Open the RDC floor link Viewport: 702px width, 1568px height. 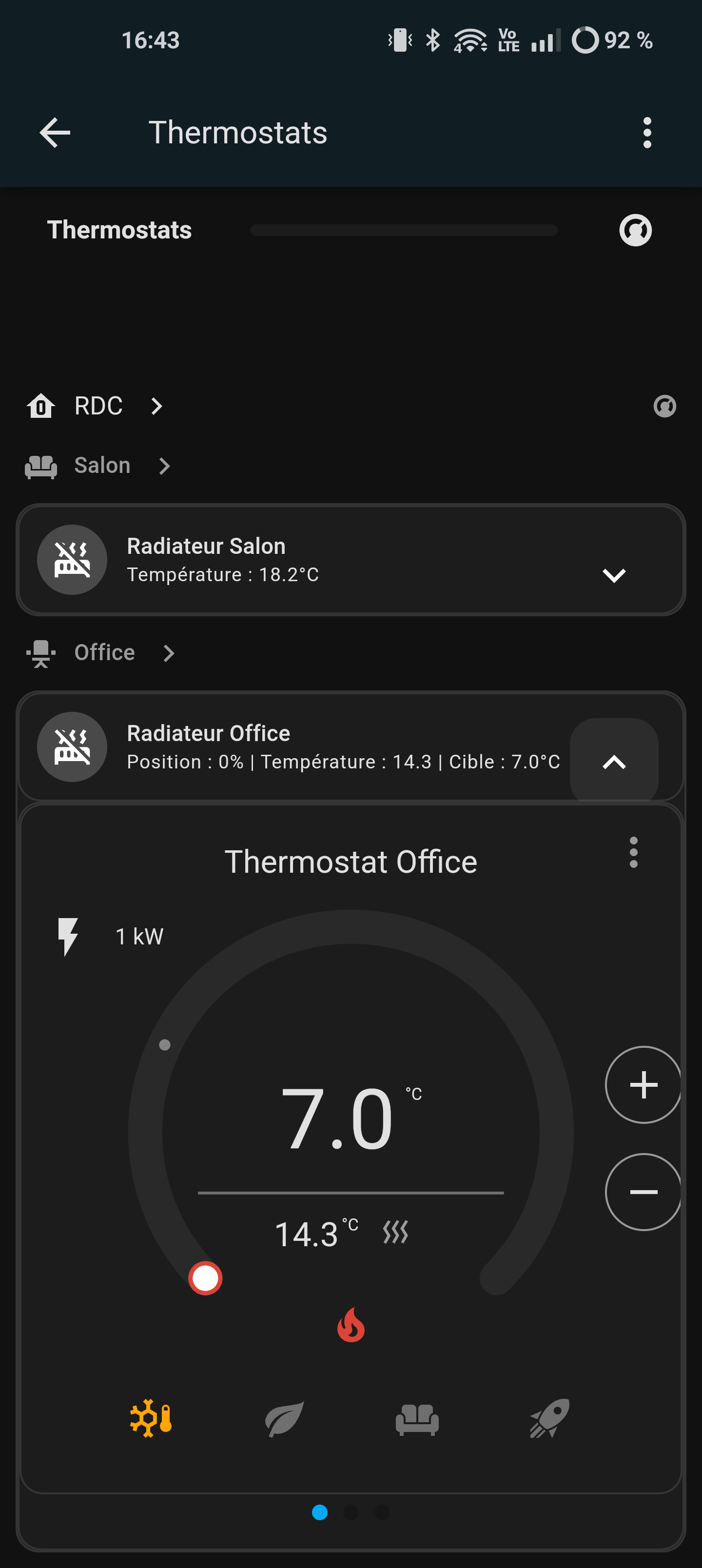coord(97,406)
